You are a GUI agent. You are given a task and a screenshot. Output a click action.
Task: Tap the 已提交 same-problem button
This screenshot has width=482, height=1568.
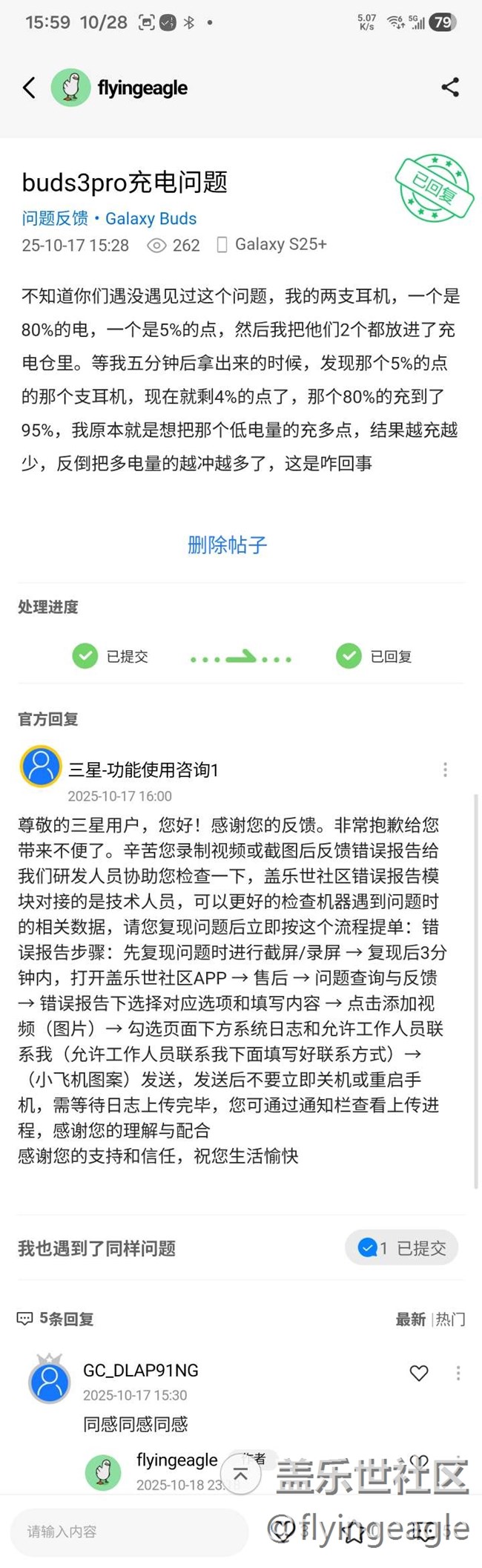(401, 1248)
